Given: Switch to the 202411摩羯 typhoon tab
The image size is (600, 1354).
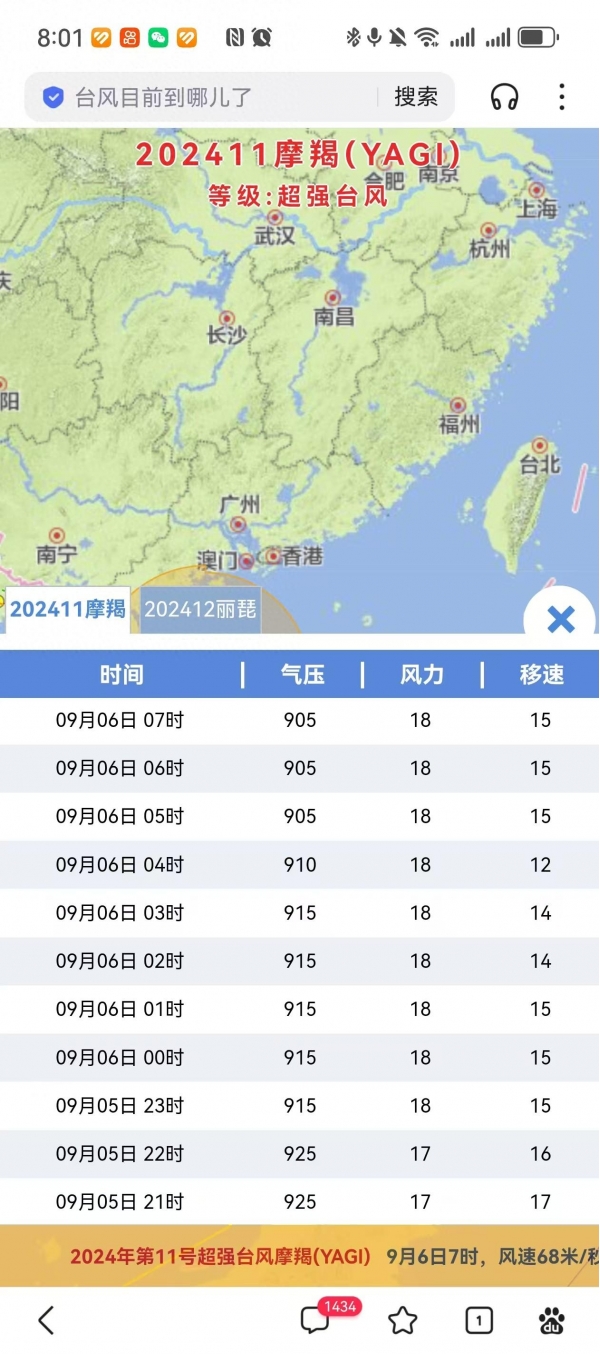Looking at the screenshot, I should coord(67,609).
